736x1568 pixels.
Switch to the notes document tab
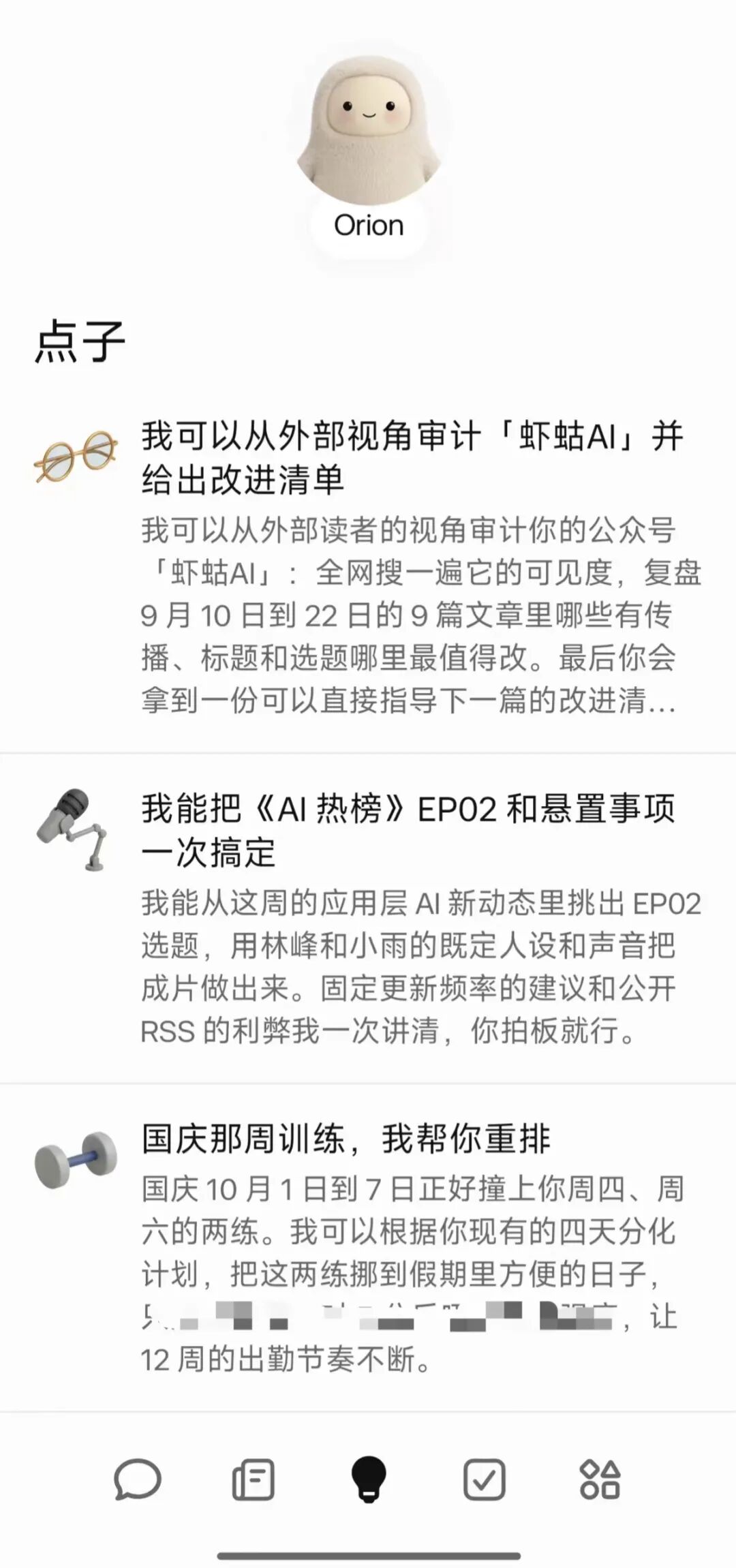click(254, 1480)
